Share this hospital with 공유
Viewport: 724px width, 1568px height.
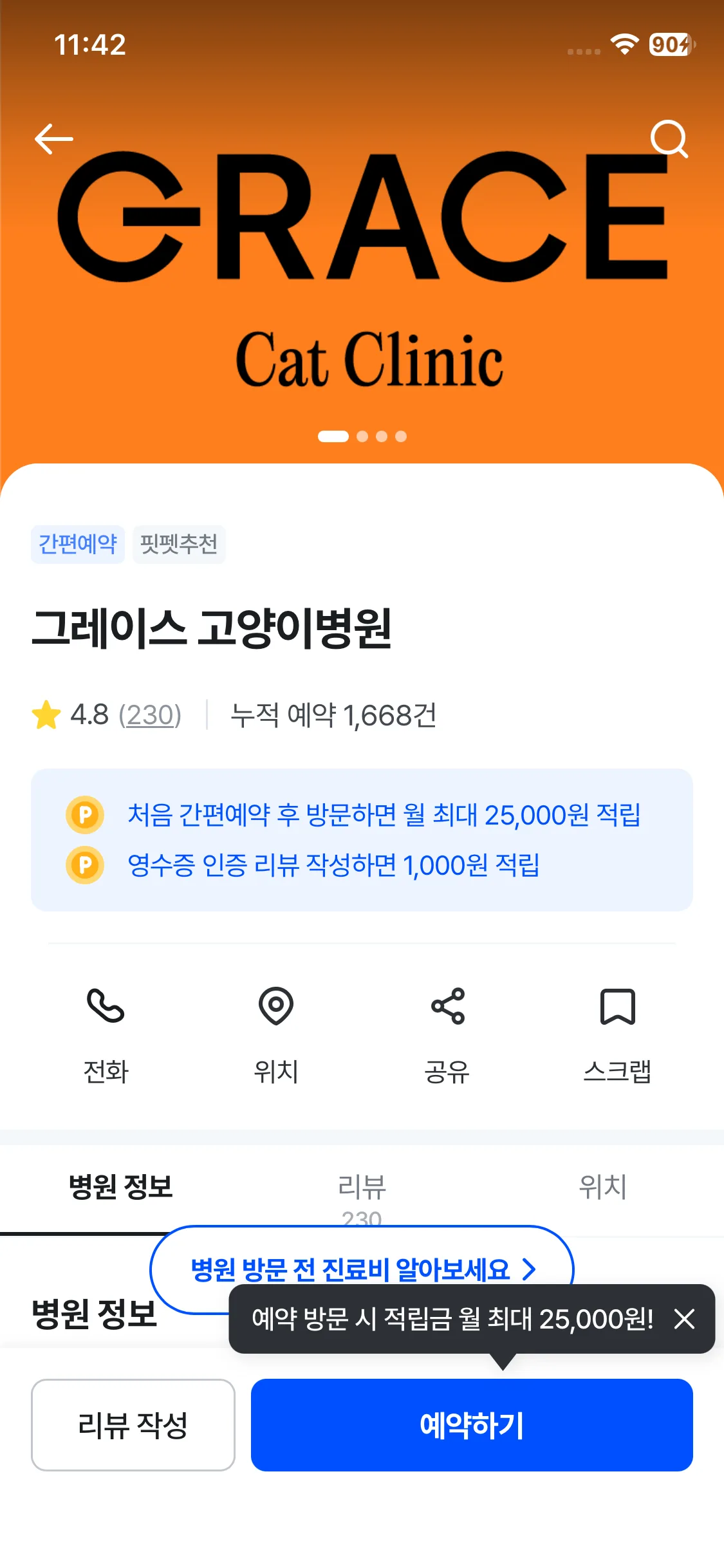tap(447, 1034)
